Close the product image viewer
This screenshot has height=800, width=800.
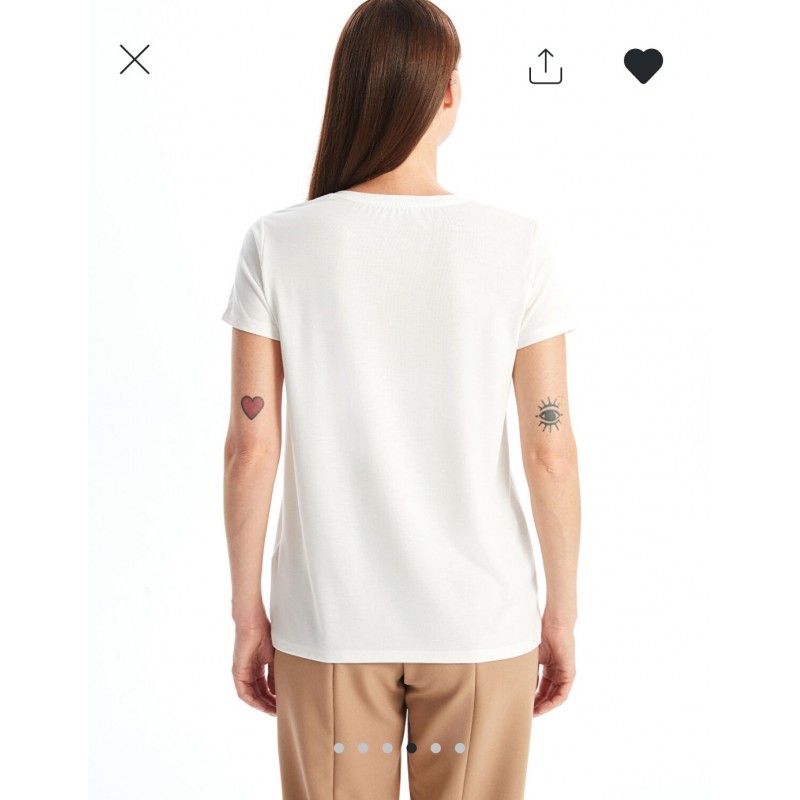[x=134, y=59]
